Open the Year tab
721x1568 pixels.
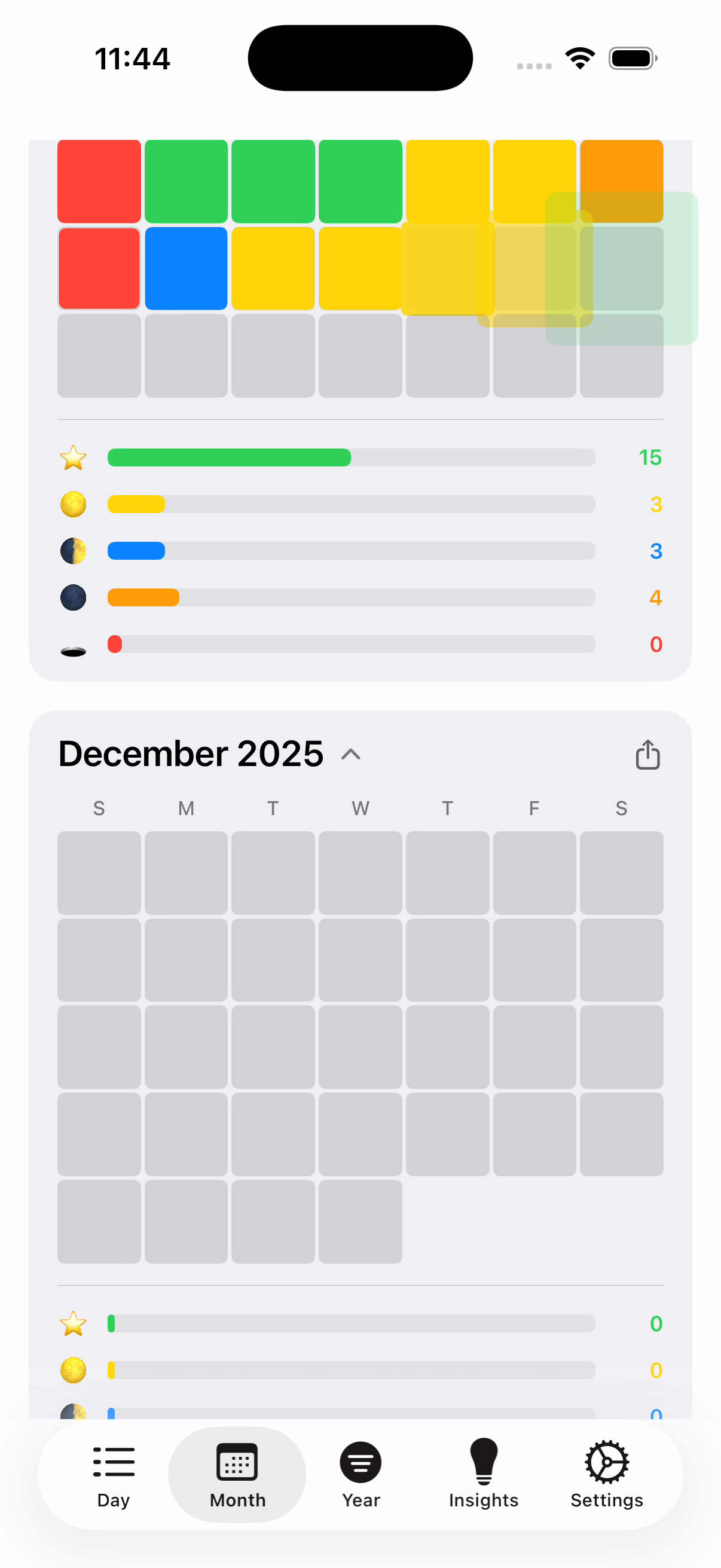[x=361, y=1474]
